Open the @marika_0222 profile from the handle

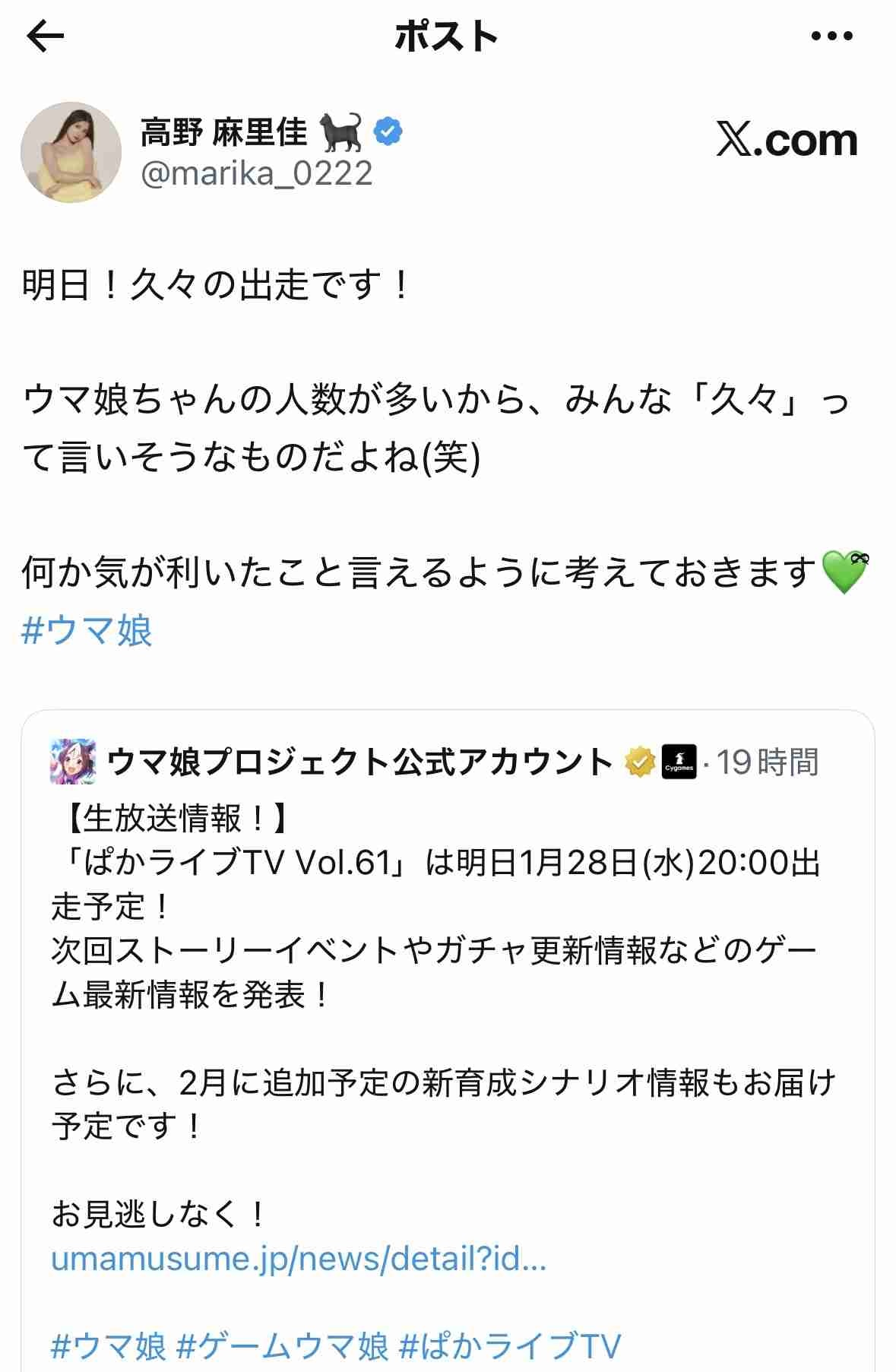(x=257, y=174)
